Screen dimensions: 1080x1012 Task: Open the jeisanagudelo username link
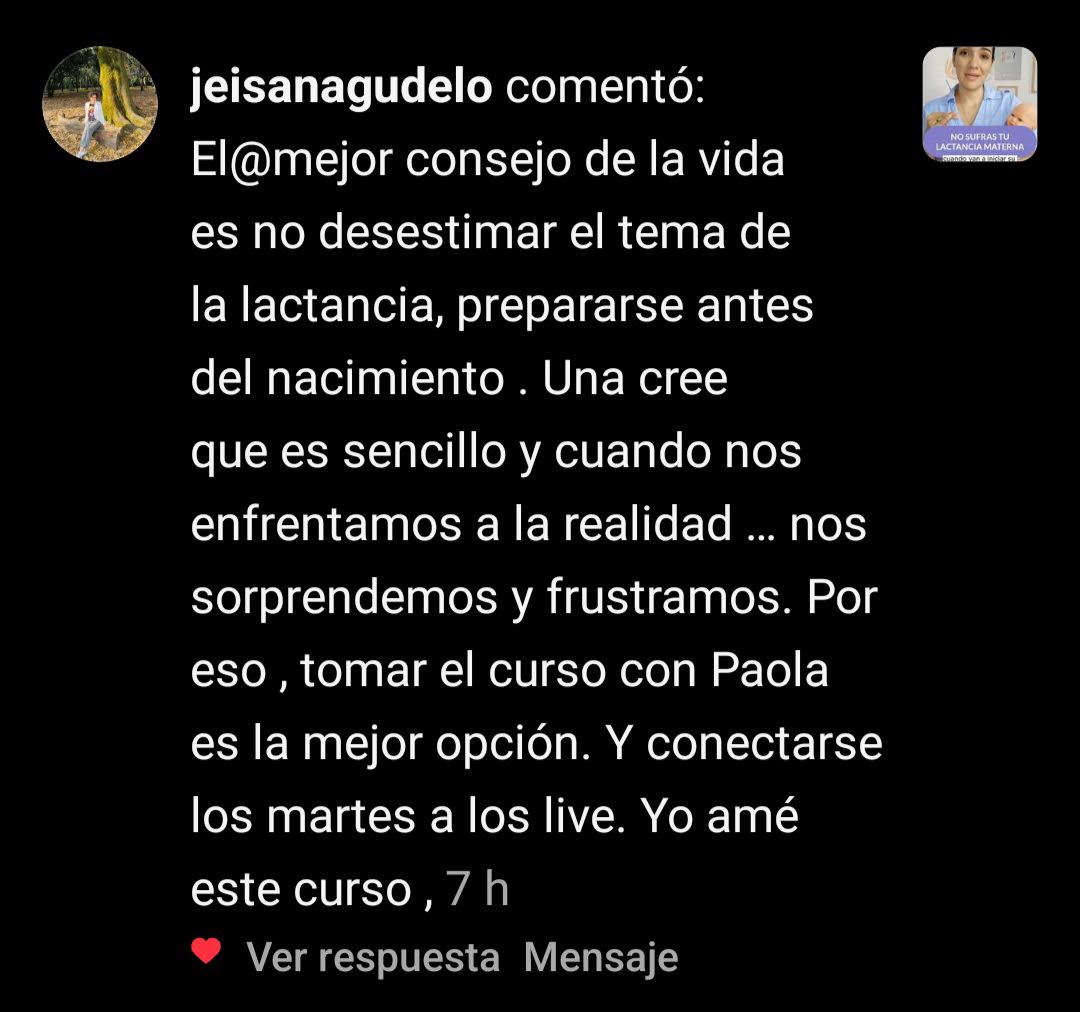[341, 88]
